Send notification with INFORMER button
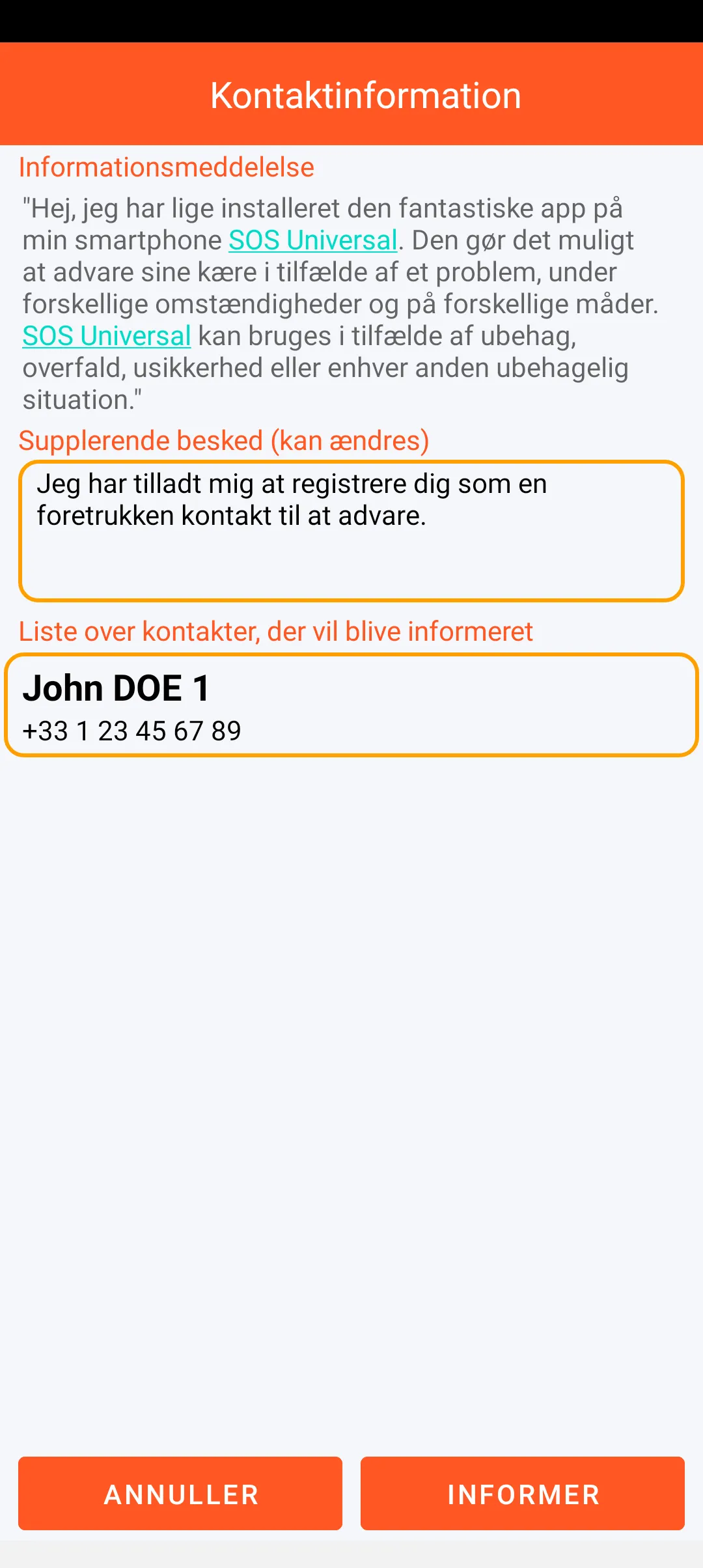 coord(523,1493)
